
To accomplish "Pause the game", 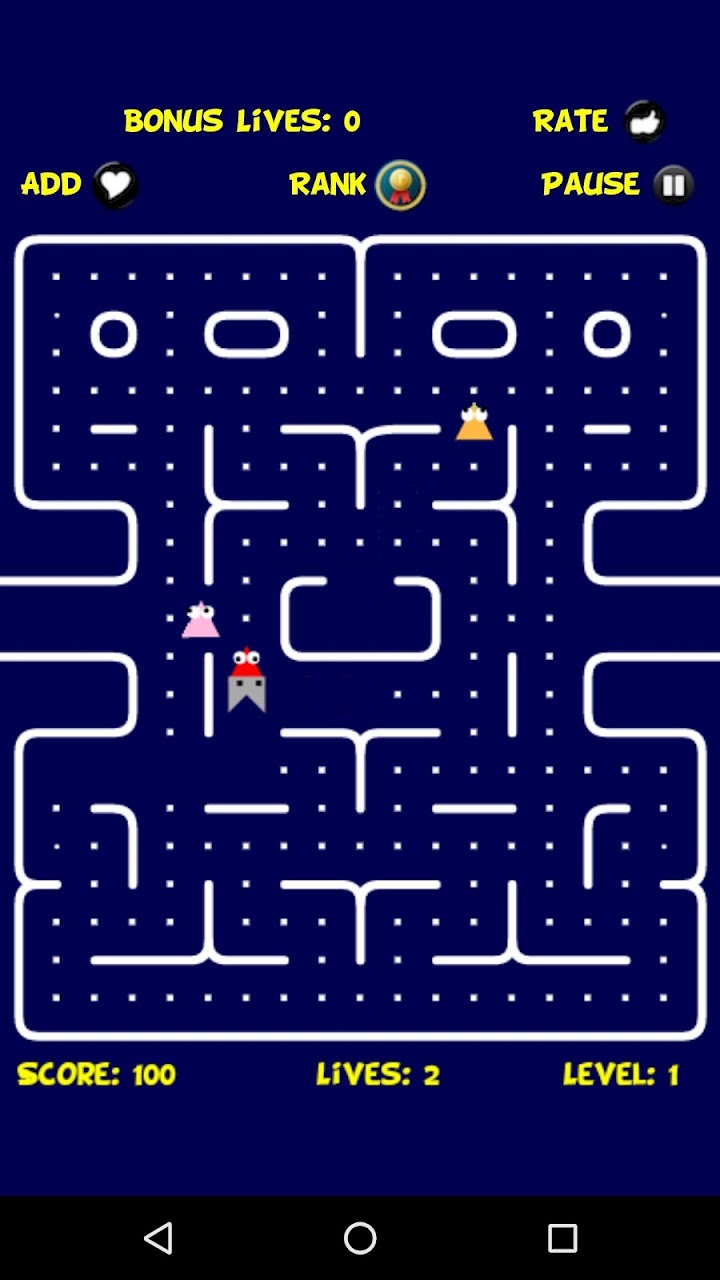I will [x=673, y=185].
